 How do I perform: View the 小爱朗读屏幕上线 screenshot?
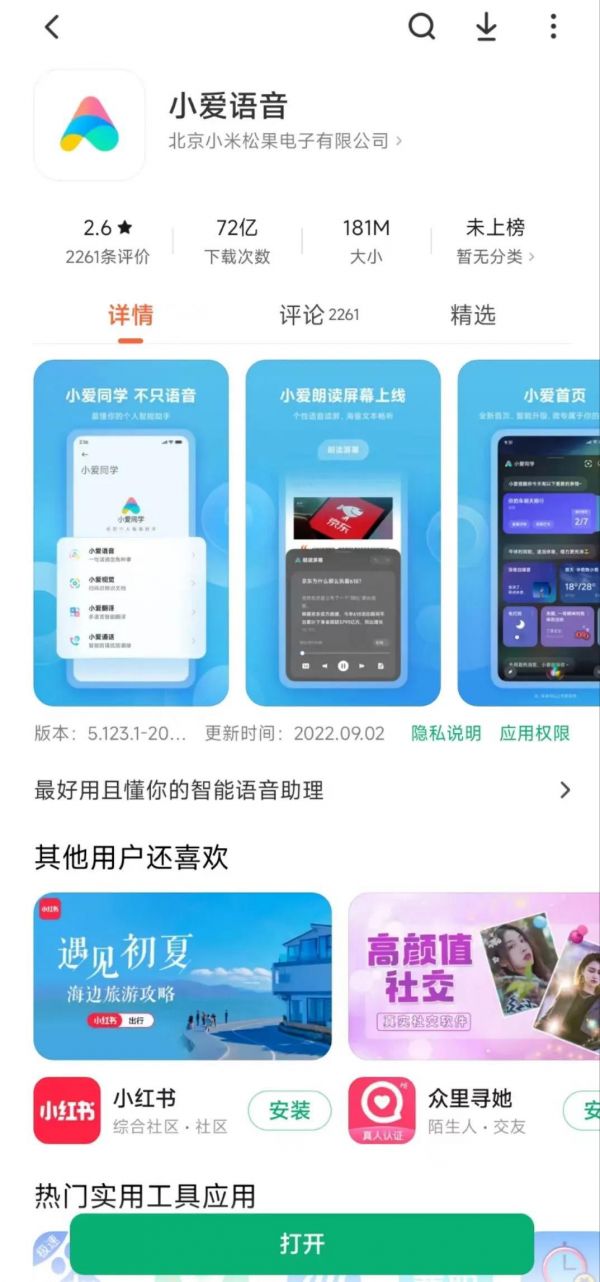pyautogui.click(x=343, y=533)
